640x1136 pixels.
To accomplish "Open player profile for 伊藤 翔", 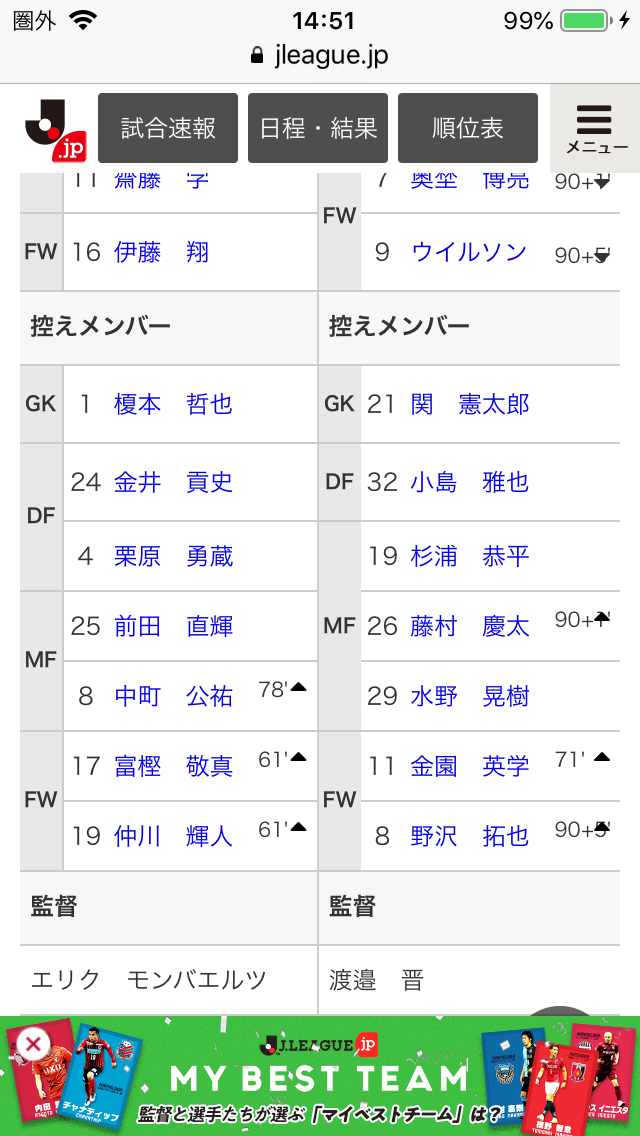I will (160, 252).
